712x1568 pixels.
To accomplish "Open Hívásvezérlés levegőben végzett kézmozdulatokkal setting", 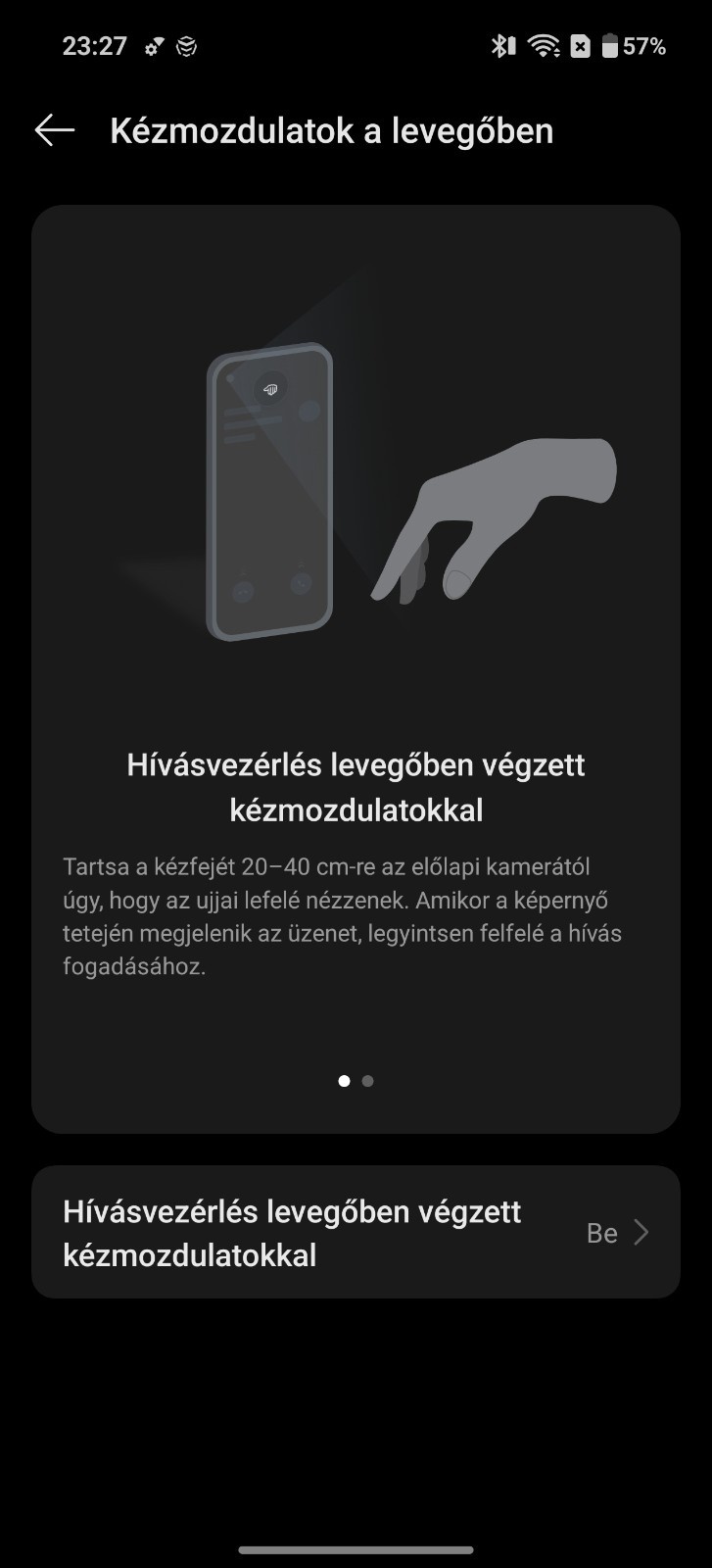I will [x=356, y=1232].
